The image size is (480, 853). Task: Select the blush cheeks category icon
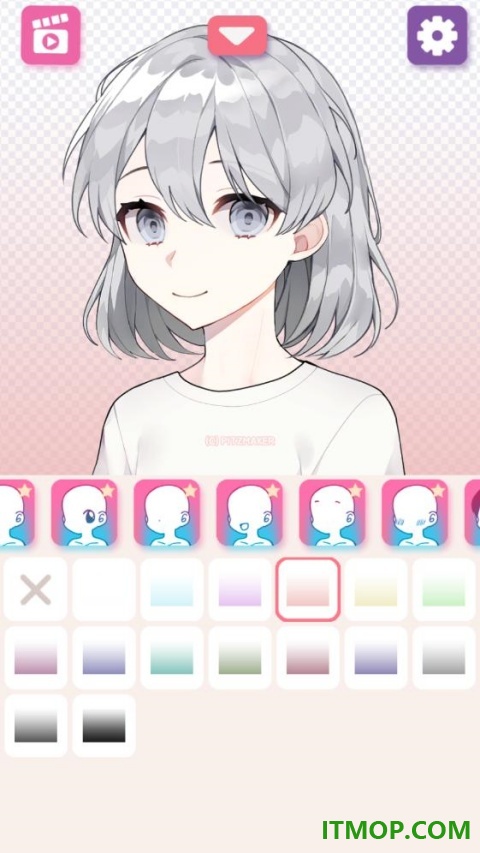point(415,512)
